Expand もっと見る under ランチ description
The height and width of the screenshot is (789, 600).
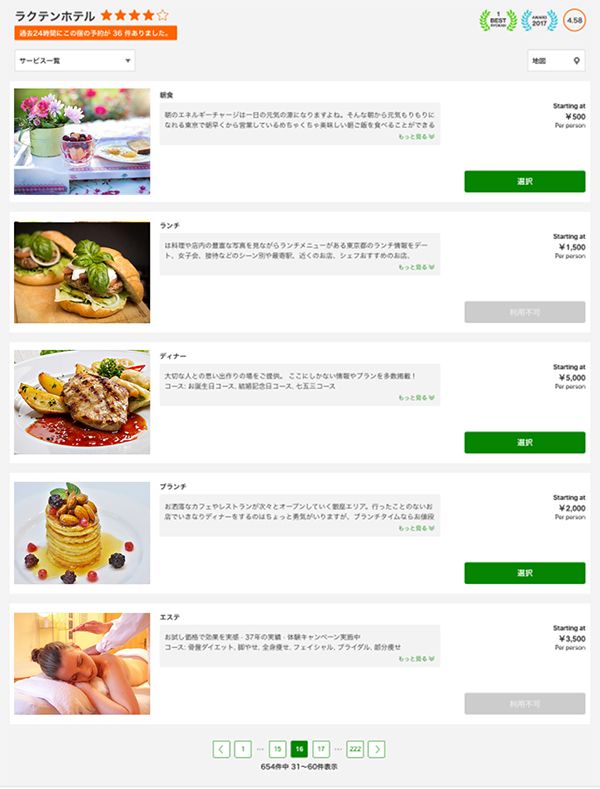[417, 267]
